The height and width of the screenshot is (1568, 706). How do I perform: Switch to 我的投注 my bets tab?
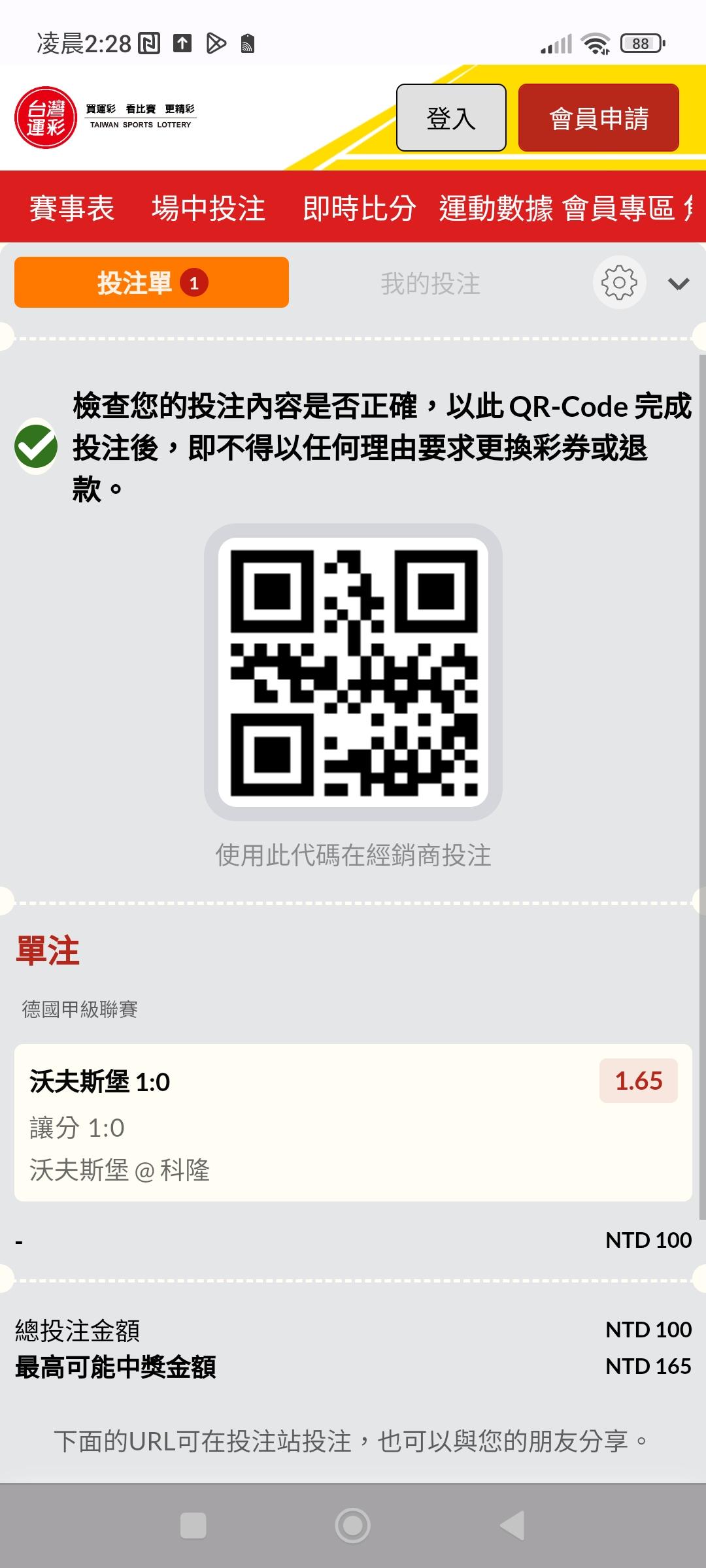point(431,284)
